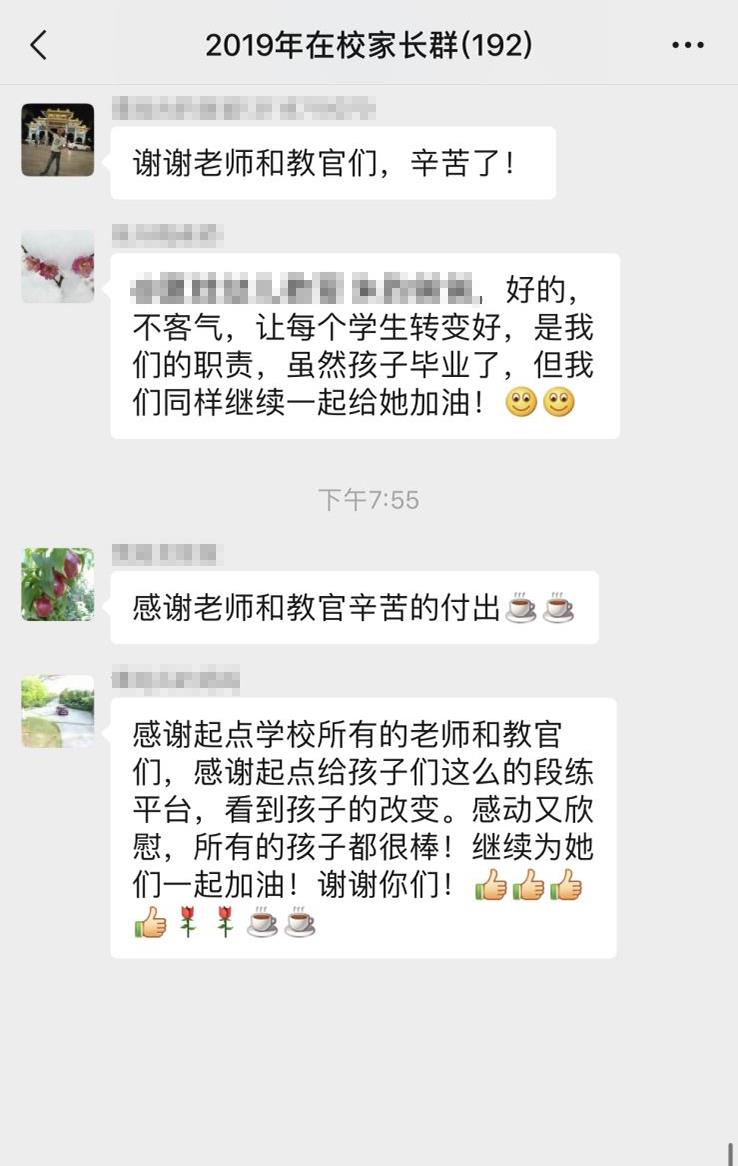Screen dimensions: 738x1166
Task: Tap the archway photo avatar
Action: (x=58, y=140)
